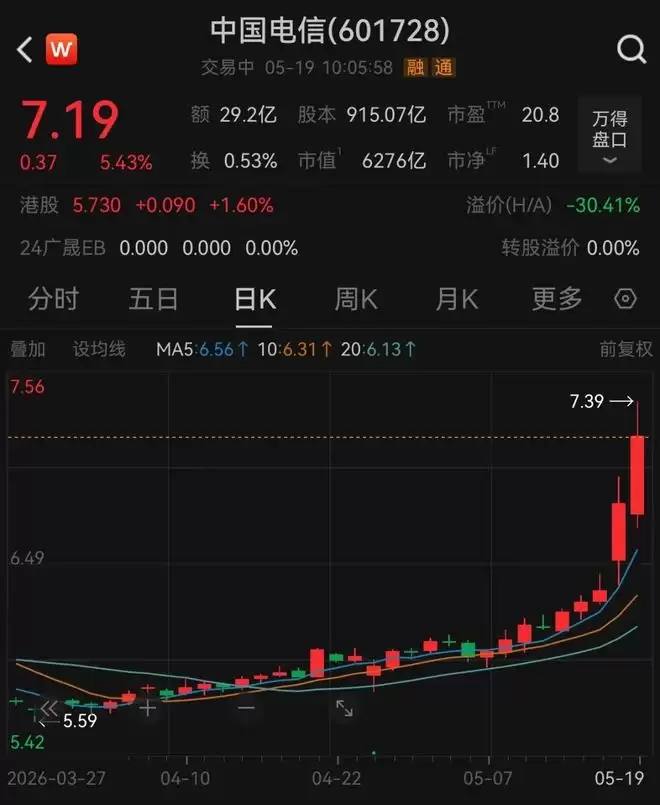Go back using the top-left arrow

[x=25, y=50]
